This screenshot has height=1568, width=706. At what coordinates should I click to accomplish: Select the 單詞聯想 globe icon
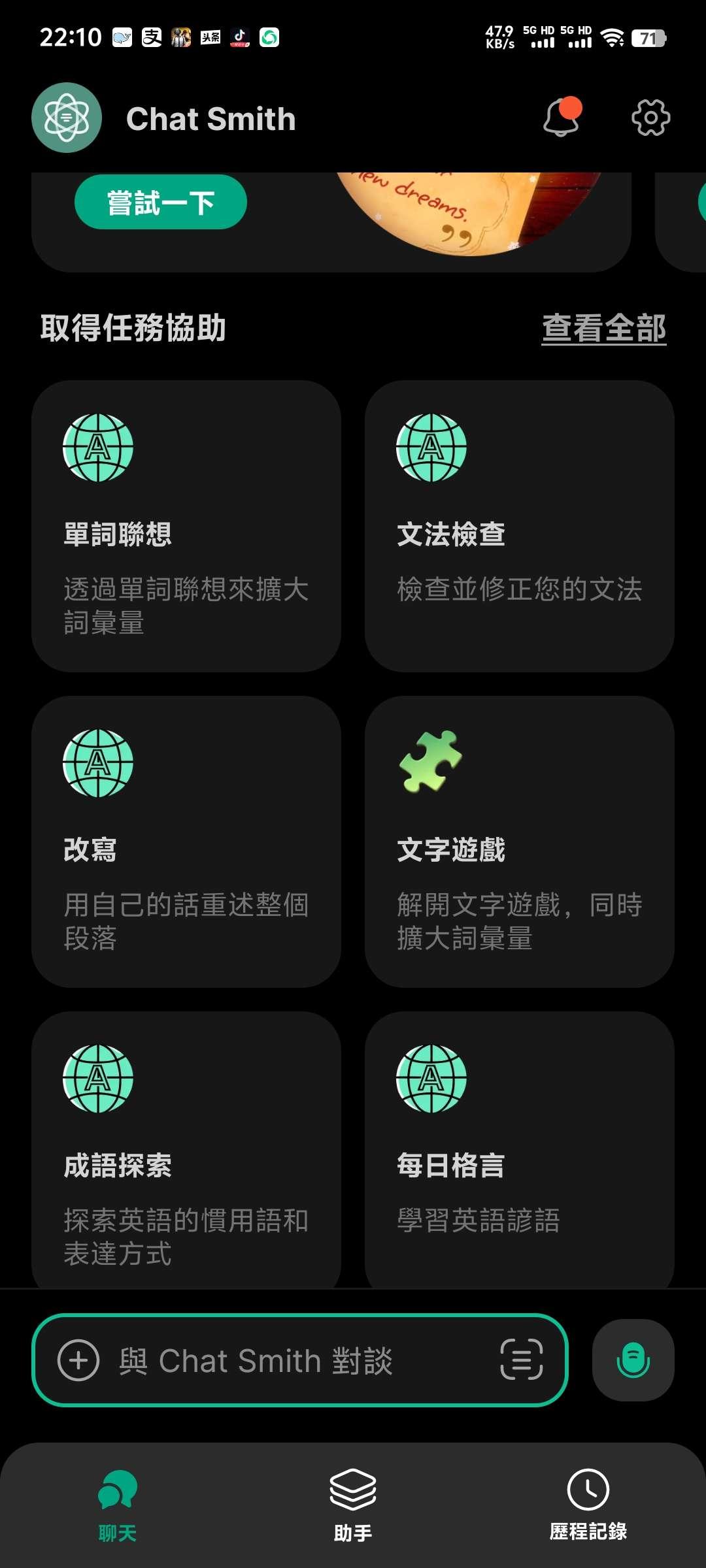click(x=98, y=447)
